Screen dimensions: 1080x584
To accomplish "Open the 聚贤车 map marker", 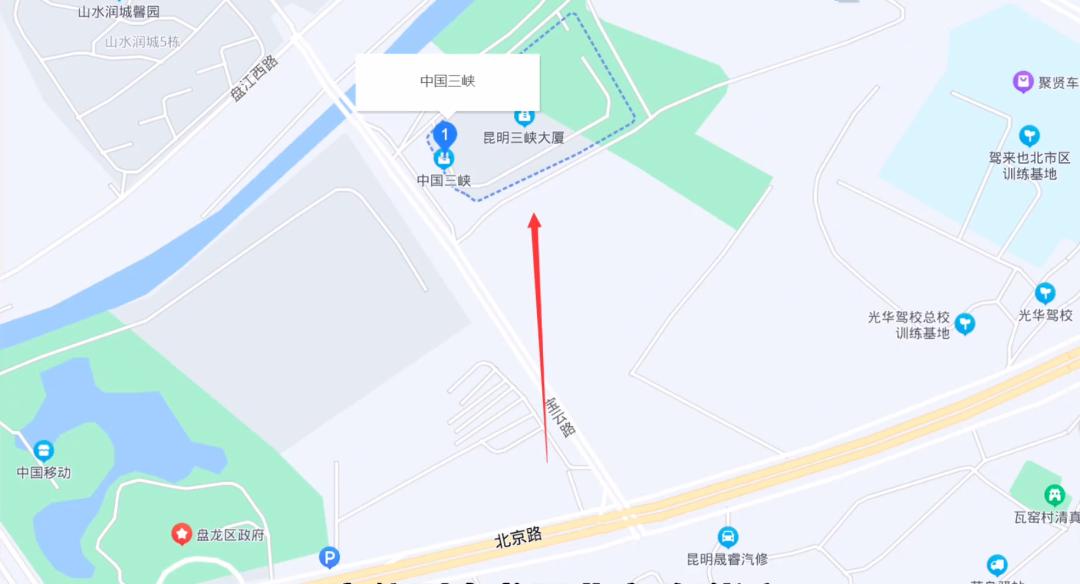I will point(1023,82).
